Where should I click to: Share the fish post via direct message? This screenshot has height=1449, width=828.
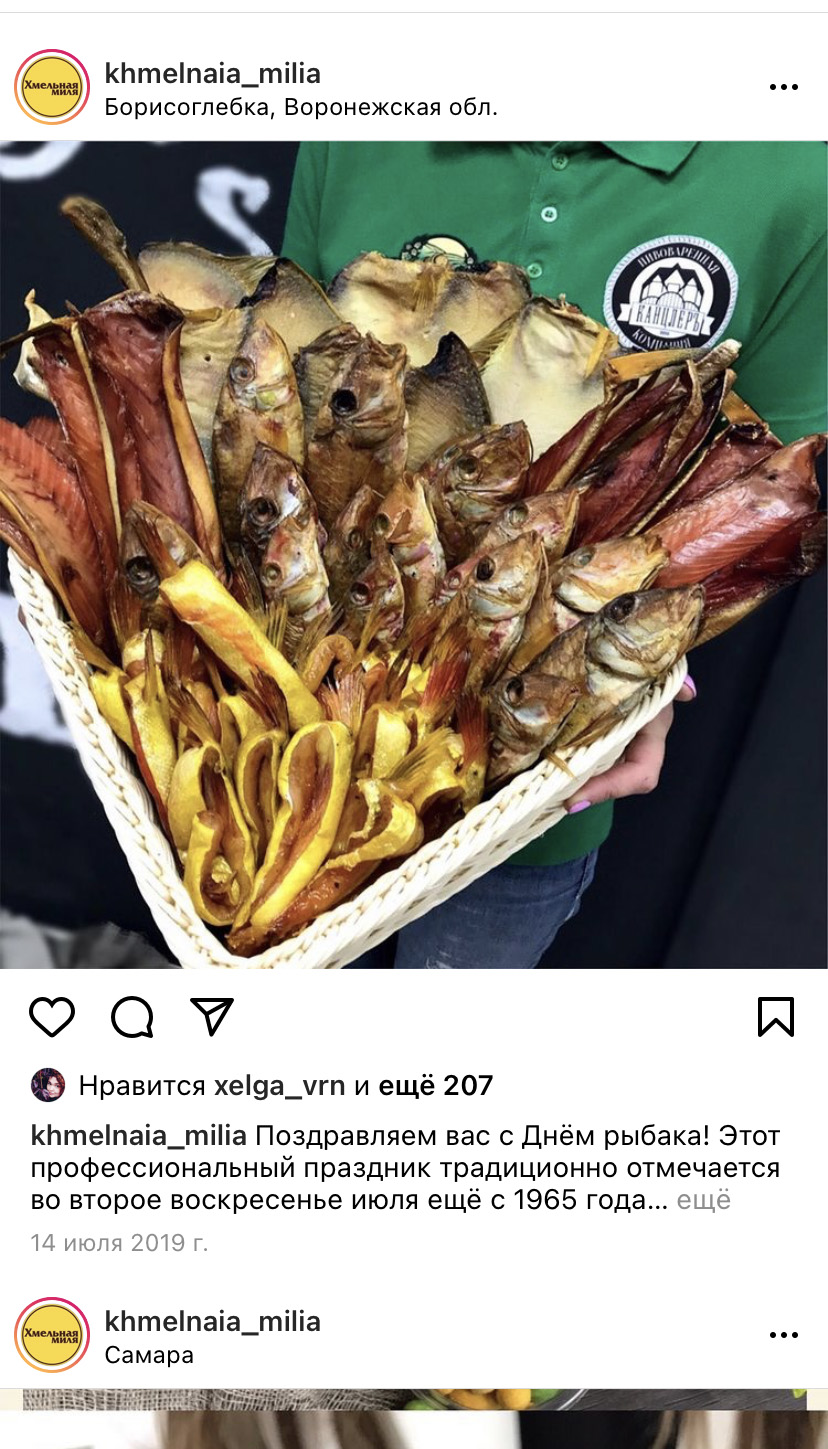[x=212, y=1017]
